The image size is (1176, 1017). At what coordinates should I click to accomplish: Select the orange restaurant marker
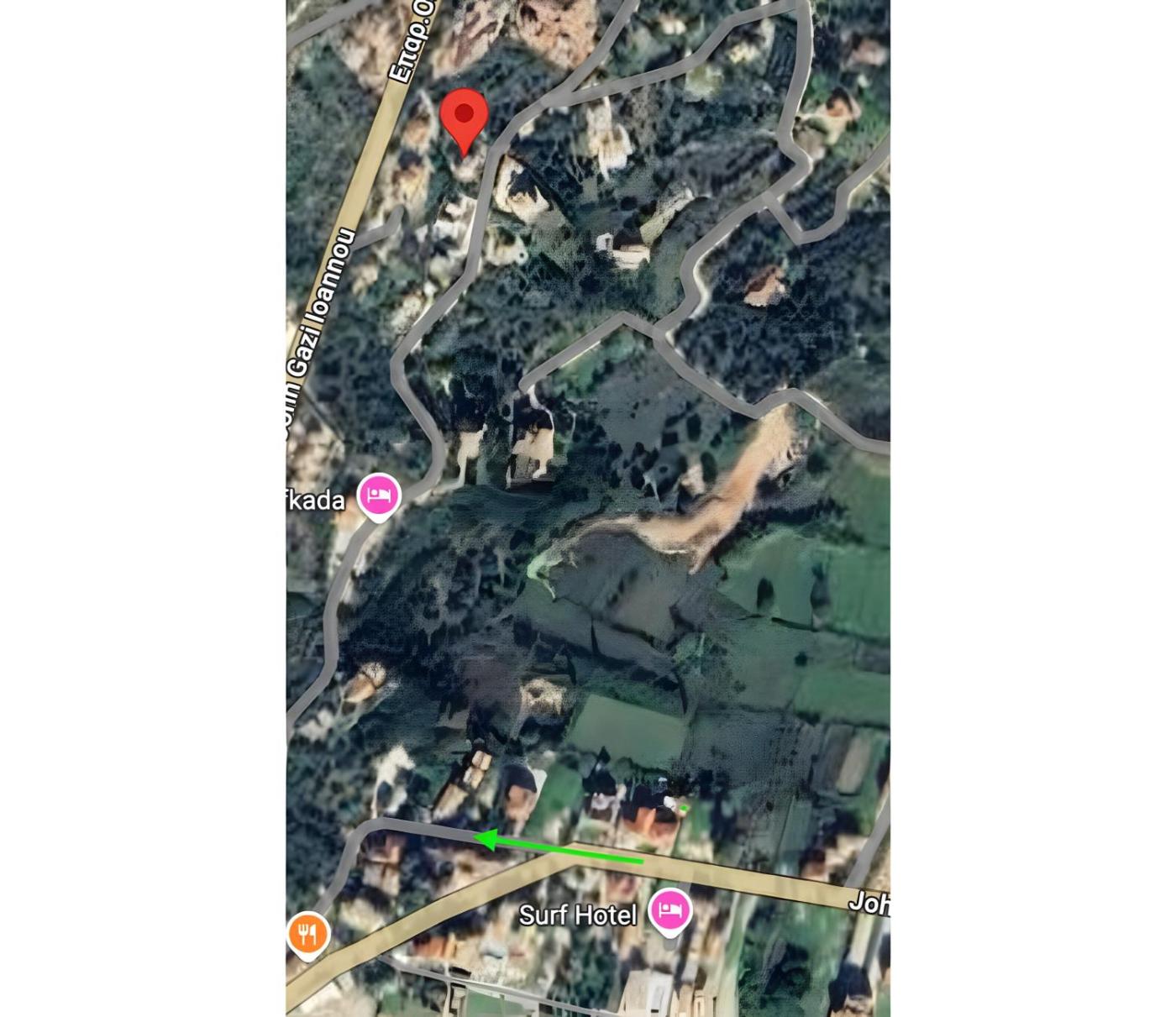(307, 933)
